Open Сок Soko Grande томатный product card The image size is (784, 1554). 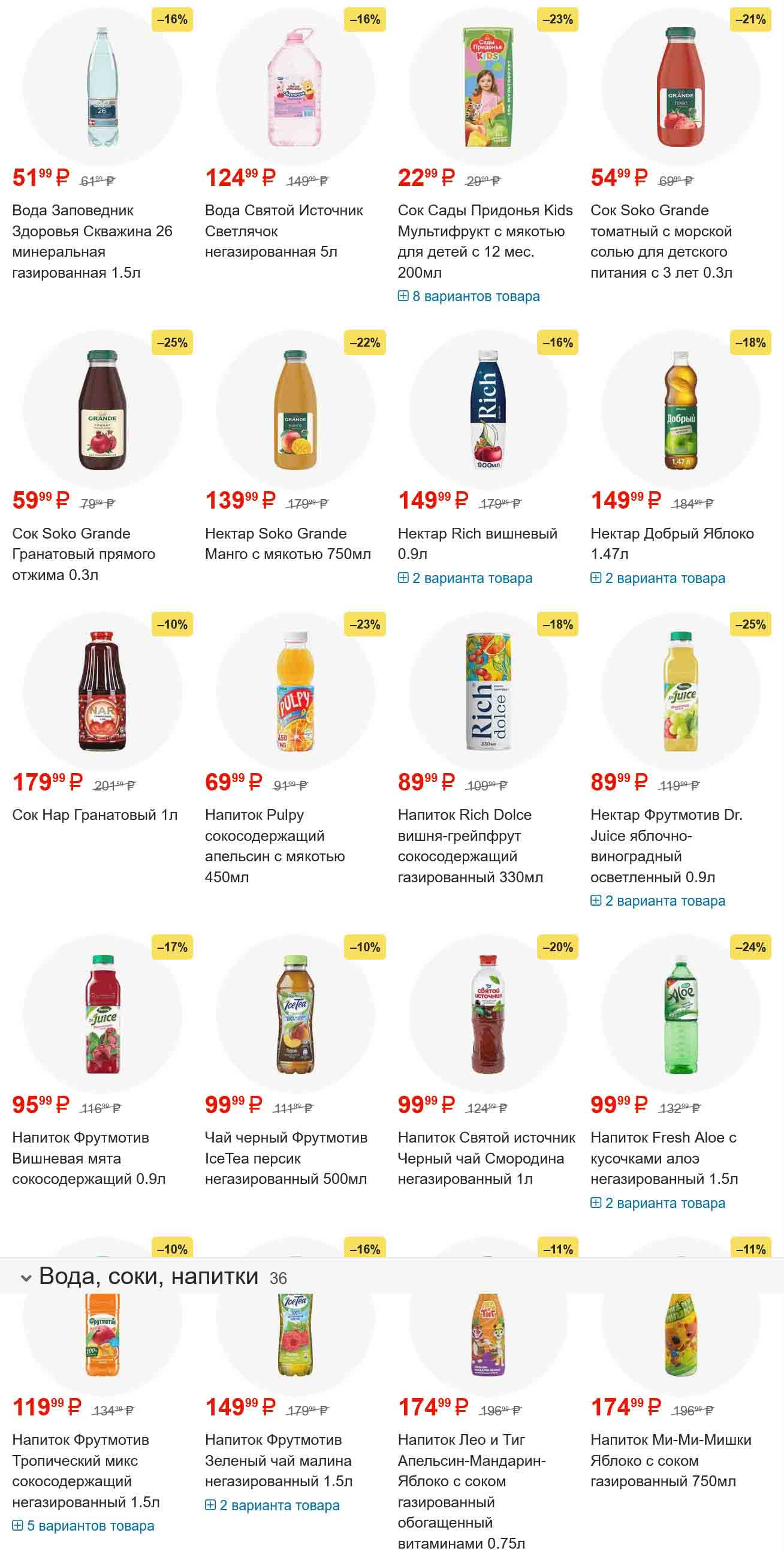661,241
